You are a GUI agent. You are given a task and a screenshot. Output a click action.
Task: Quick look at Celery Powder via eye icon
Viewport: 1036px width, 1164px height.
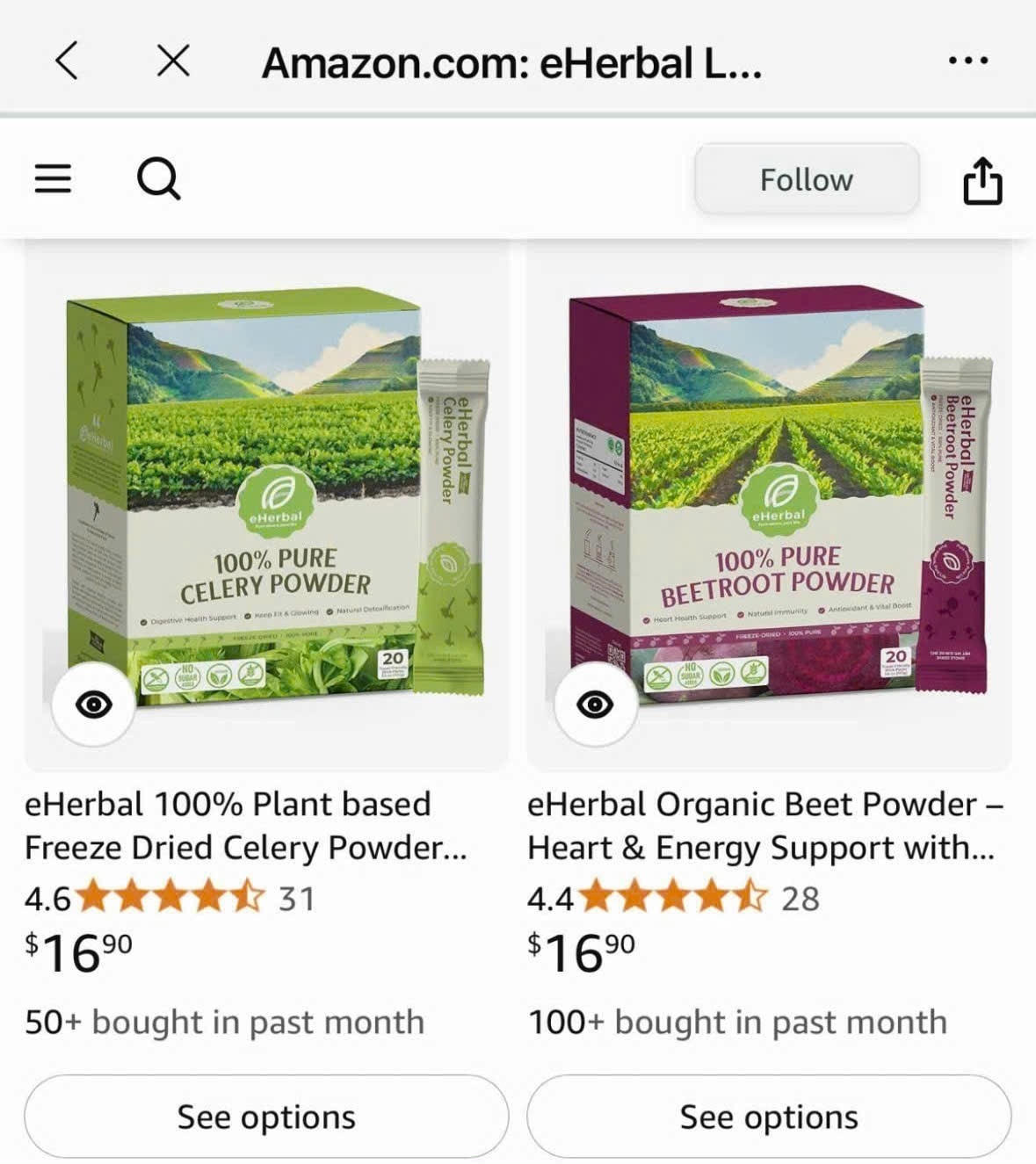tap(94, 704)
